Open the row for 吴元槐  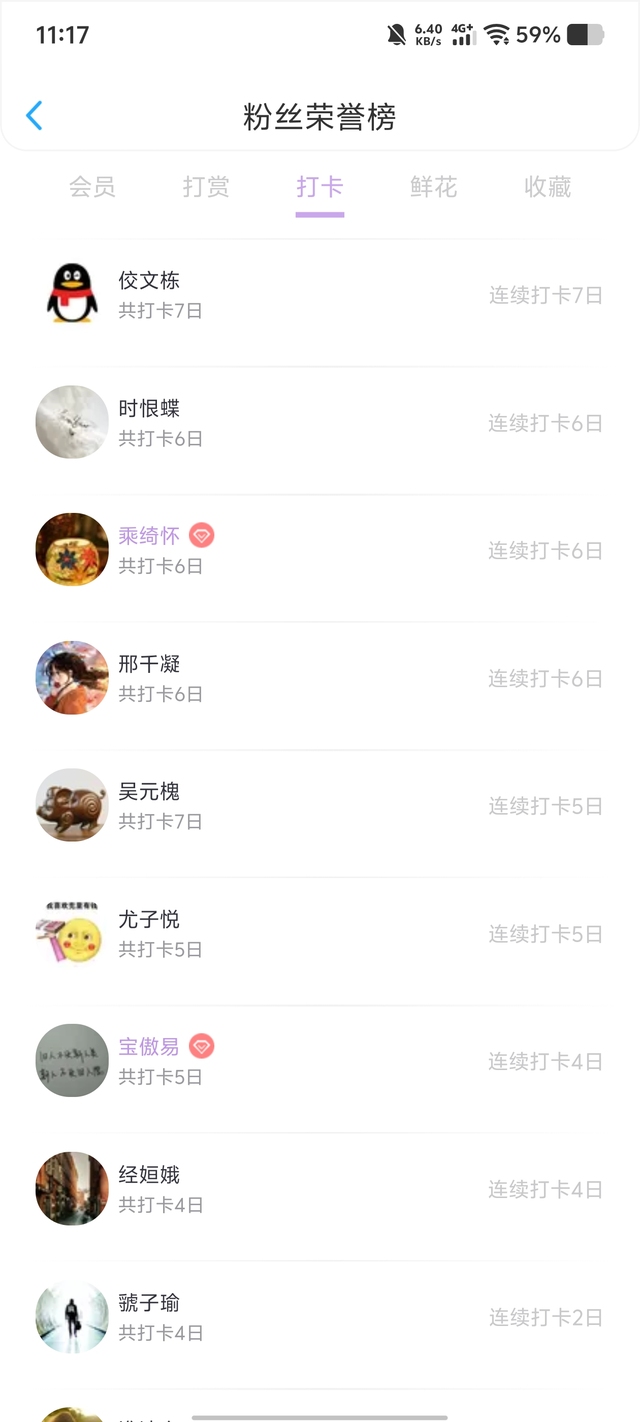pos(320,806)
